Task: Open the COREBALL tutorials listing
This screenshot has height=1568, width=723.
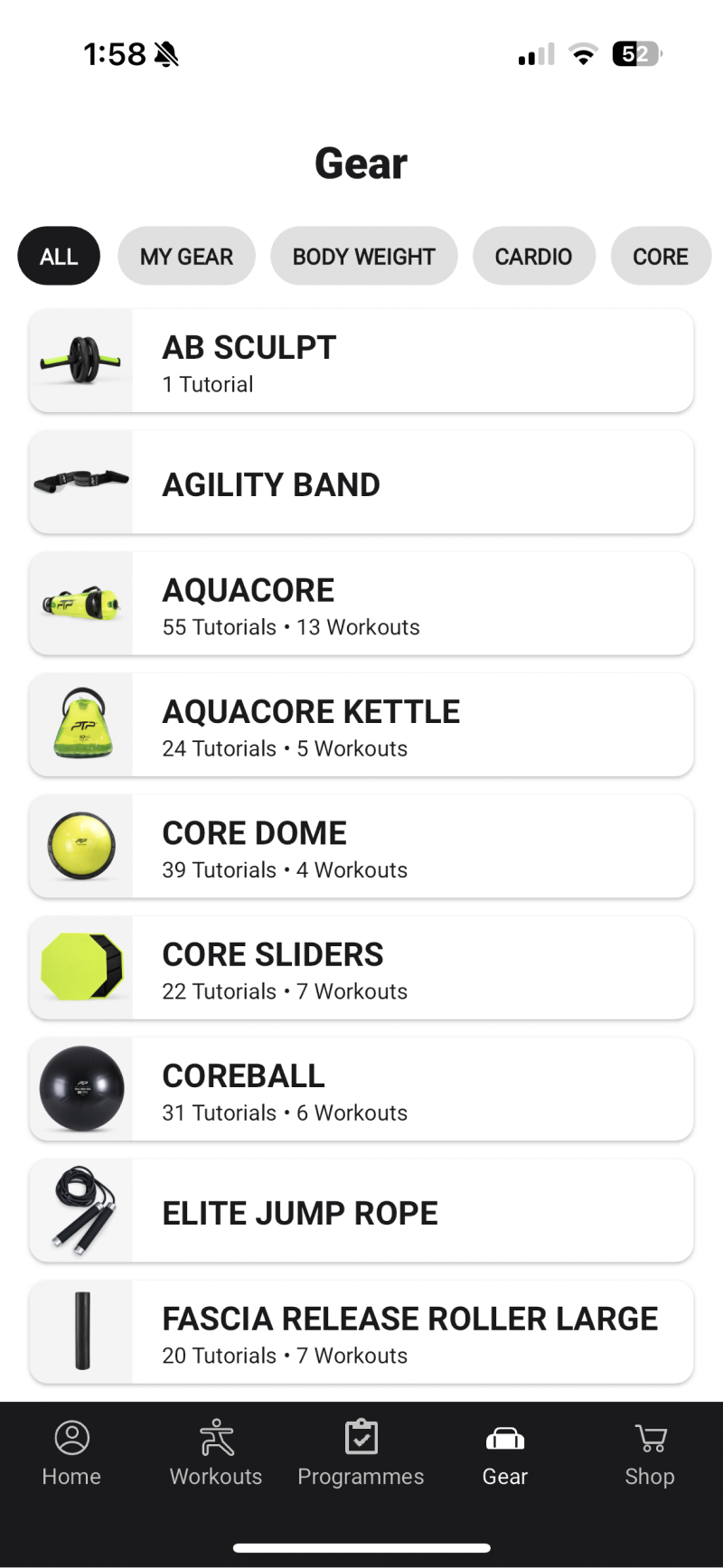Action: point(361,1089)
